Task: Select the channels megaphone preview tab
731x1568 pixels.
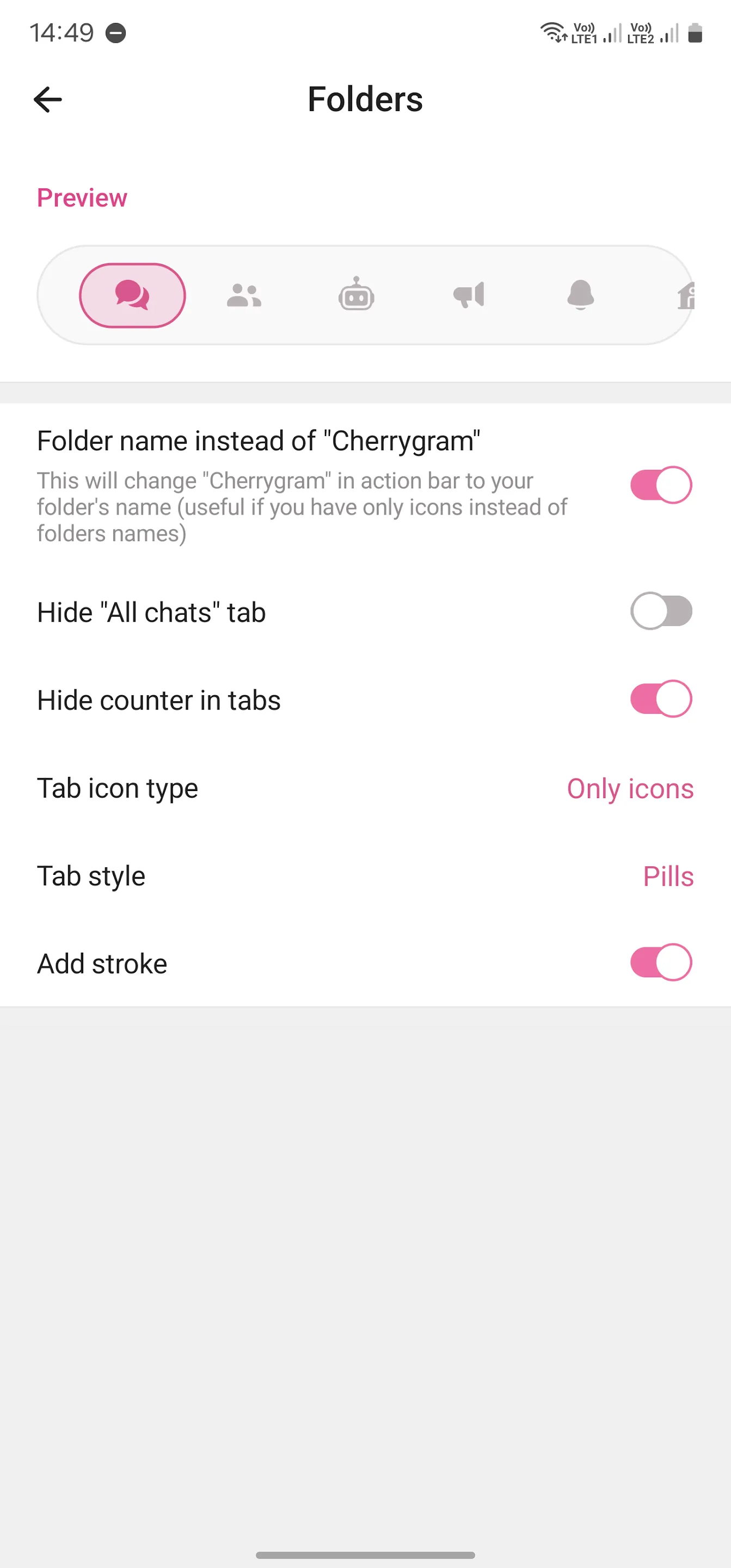Action: 469,295
